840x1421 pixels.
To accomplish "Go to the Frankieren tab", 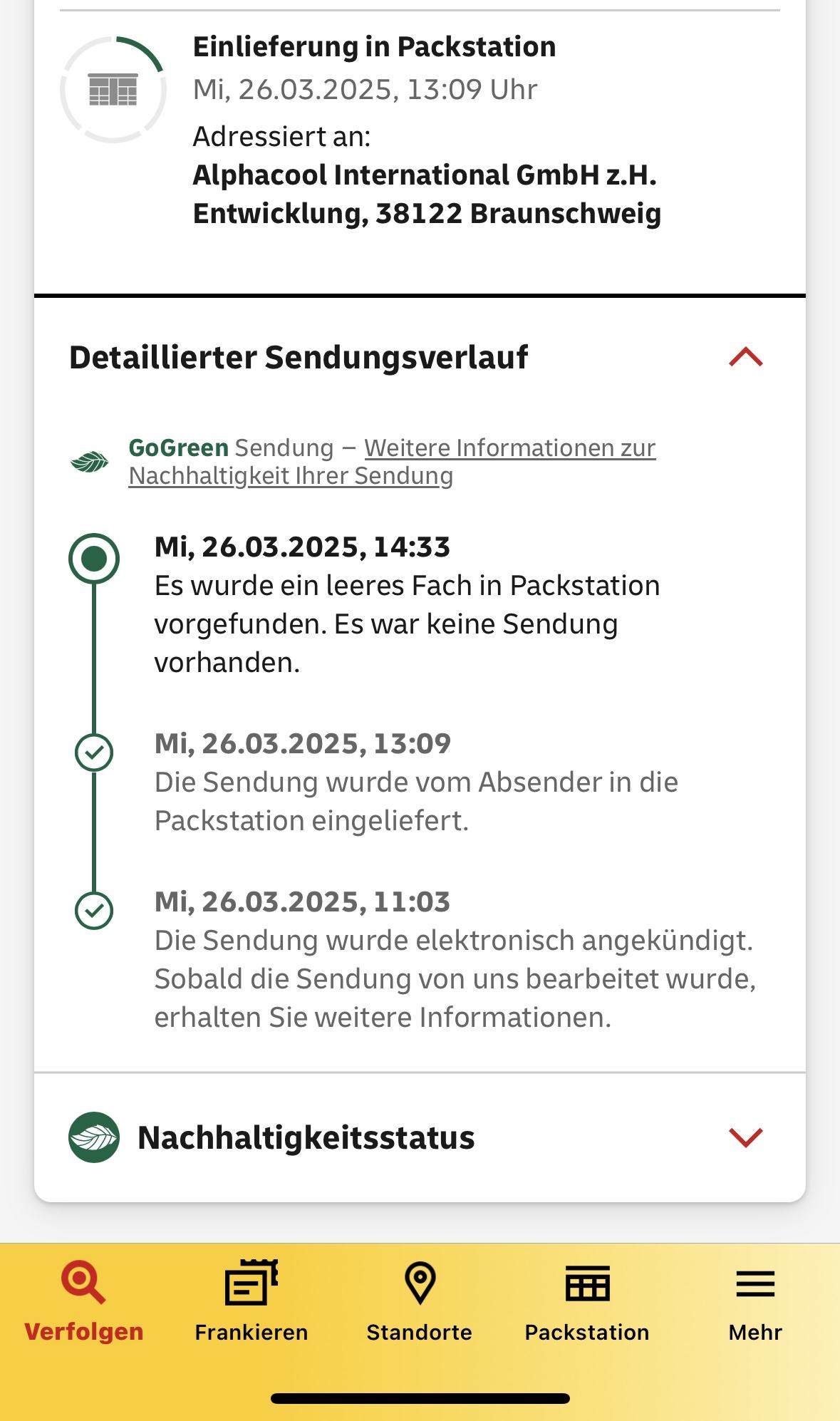I will 252,1301.
